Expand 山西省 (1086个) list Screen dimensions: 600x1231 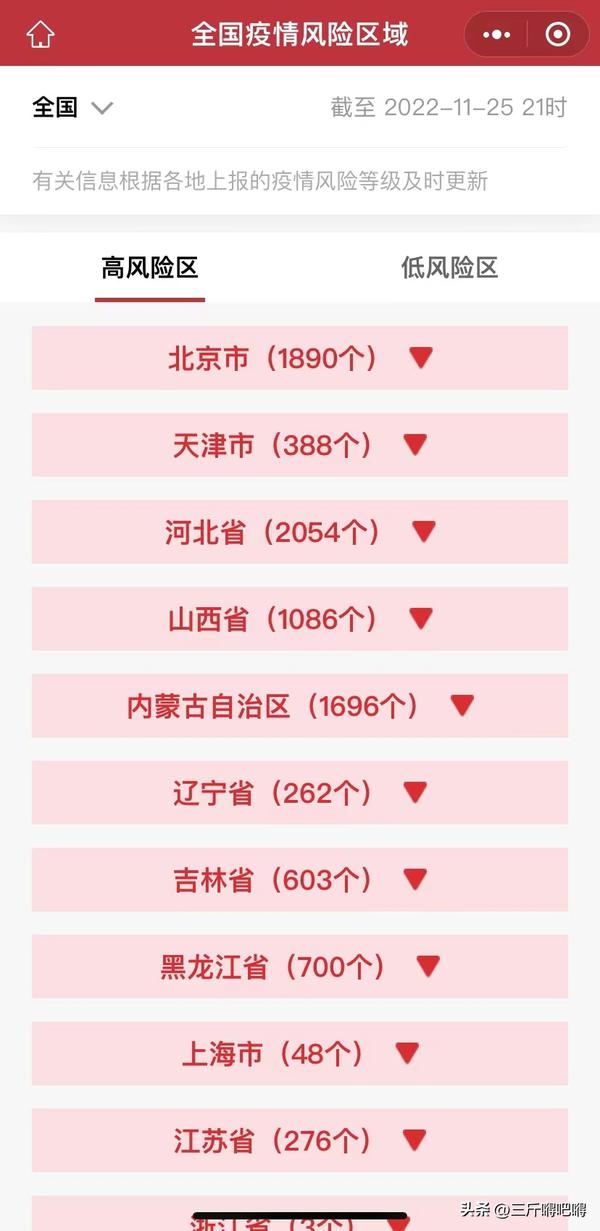(300, 619)
